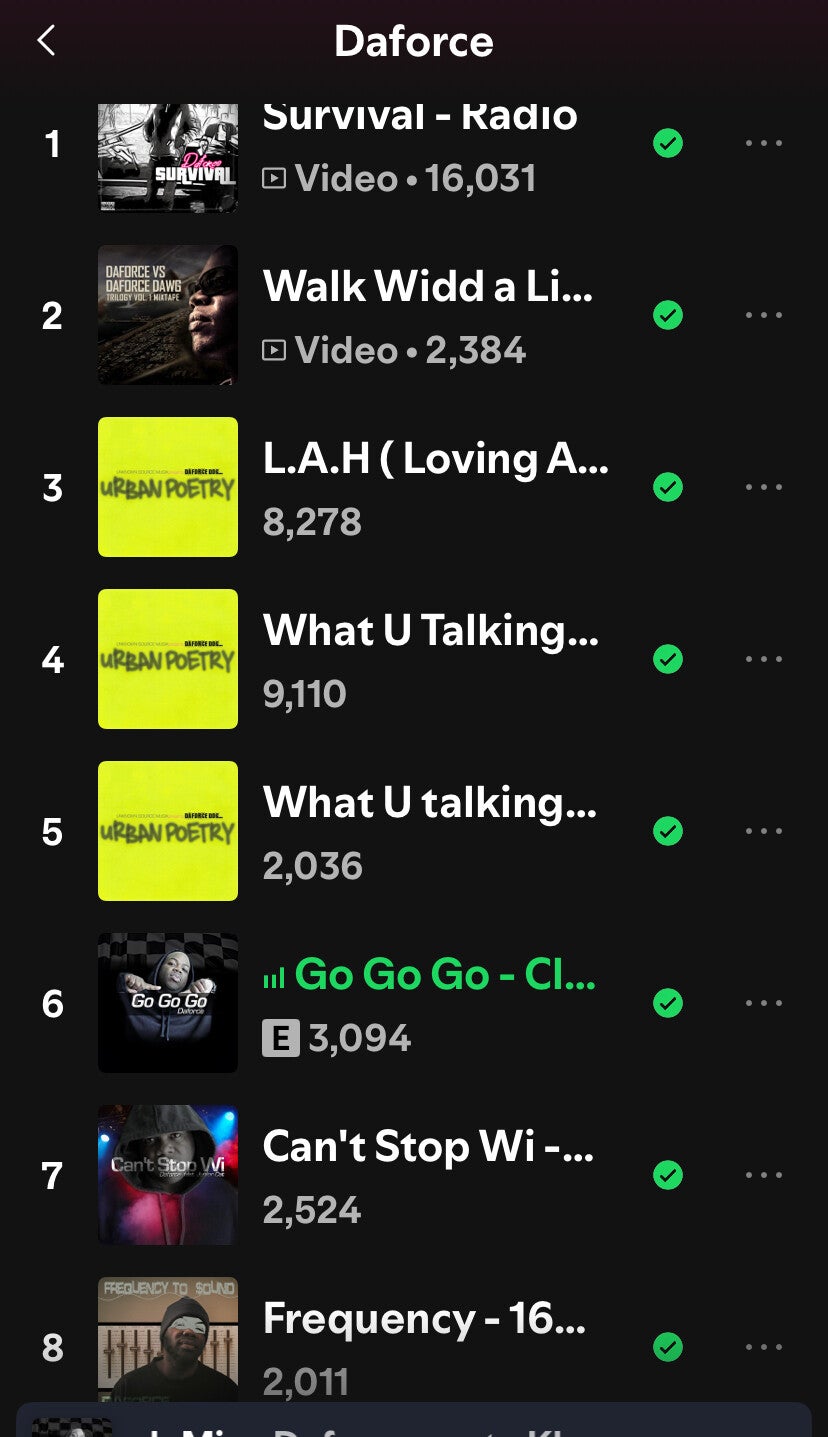Tap the saved checkmark on track 4
828x1437 pixels.
click(668, 659)
